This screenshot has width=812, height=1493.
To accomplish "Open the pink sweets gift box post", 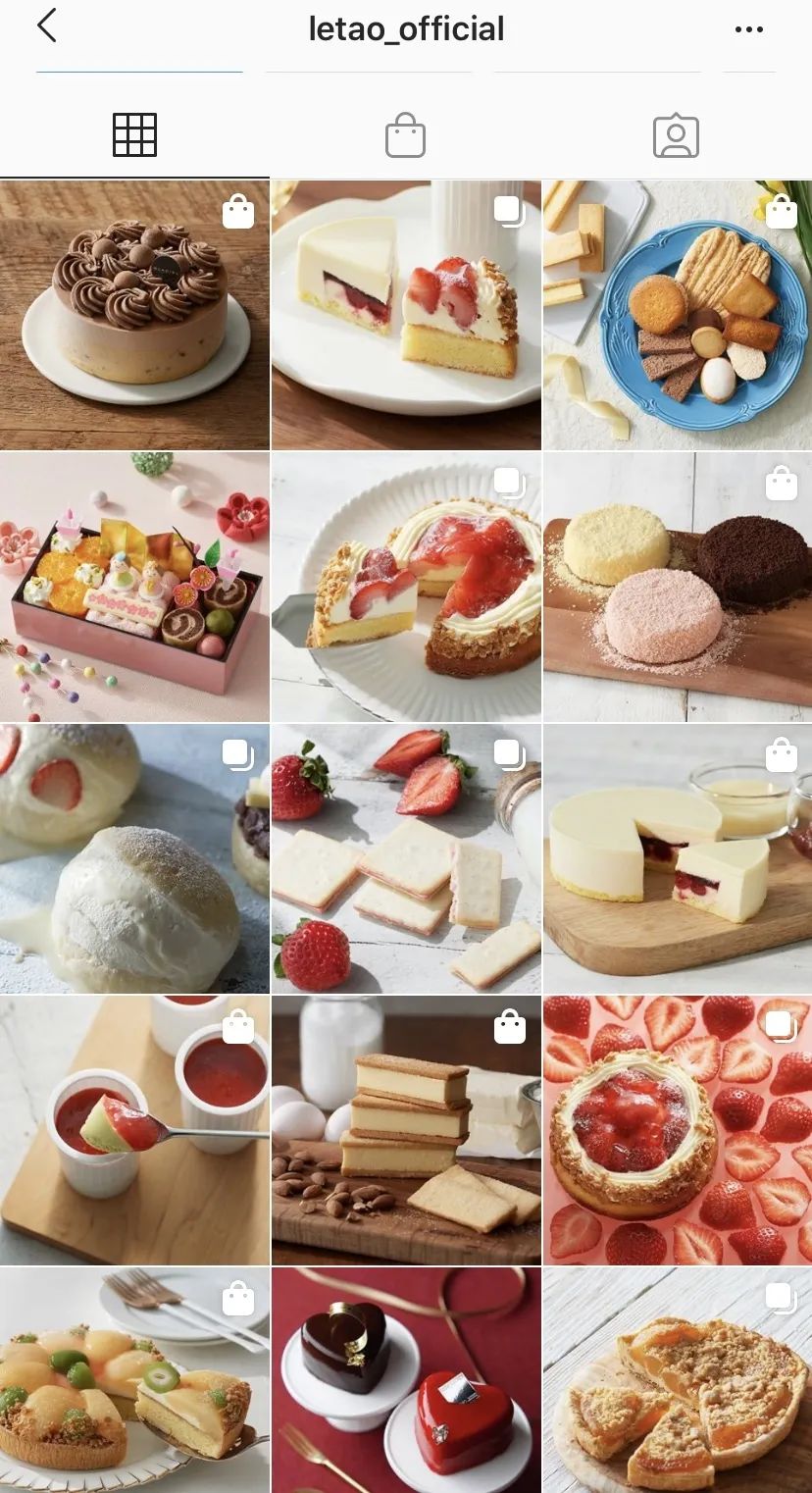I will point(134,587).
